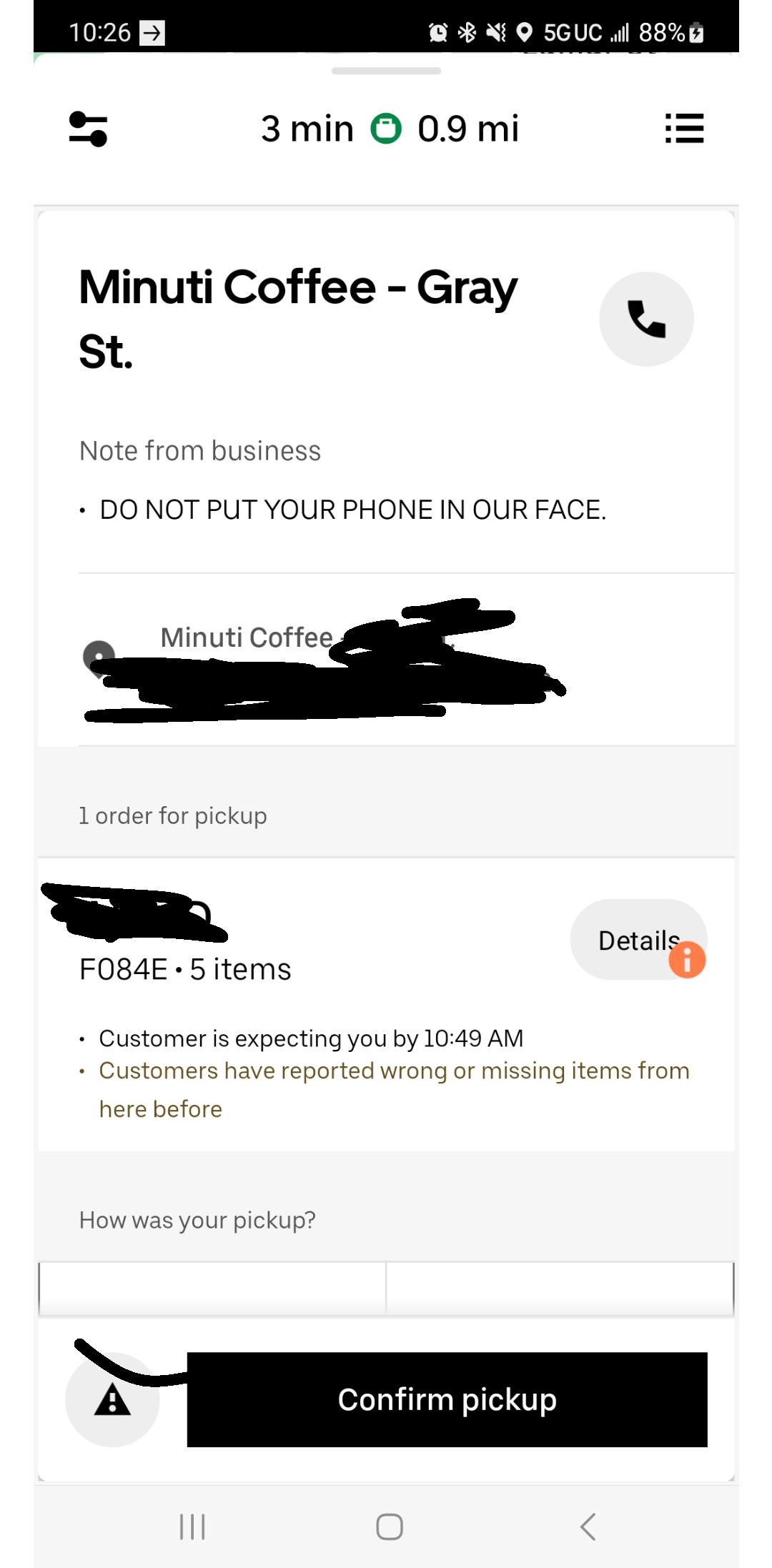The height and width of the screenshot is (1568, 772).
Task: Tap the drag handle atop the trip sheet
Action: pyautogui.click(x=386, y=71)
